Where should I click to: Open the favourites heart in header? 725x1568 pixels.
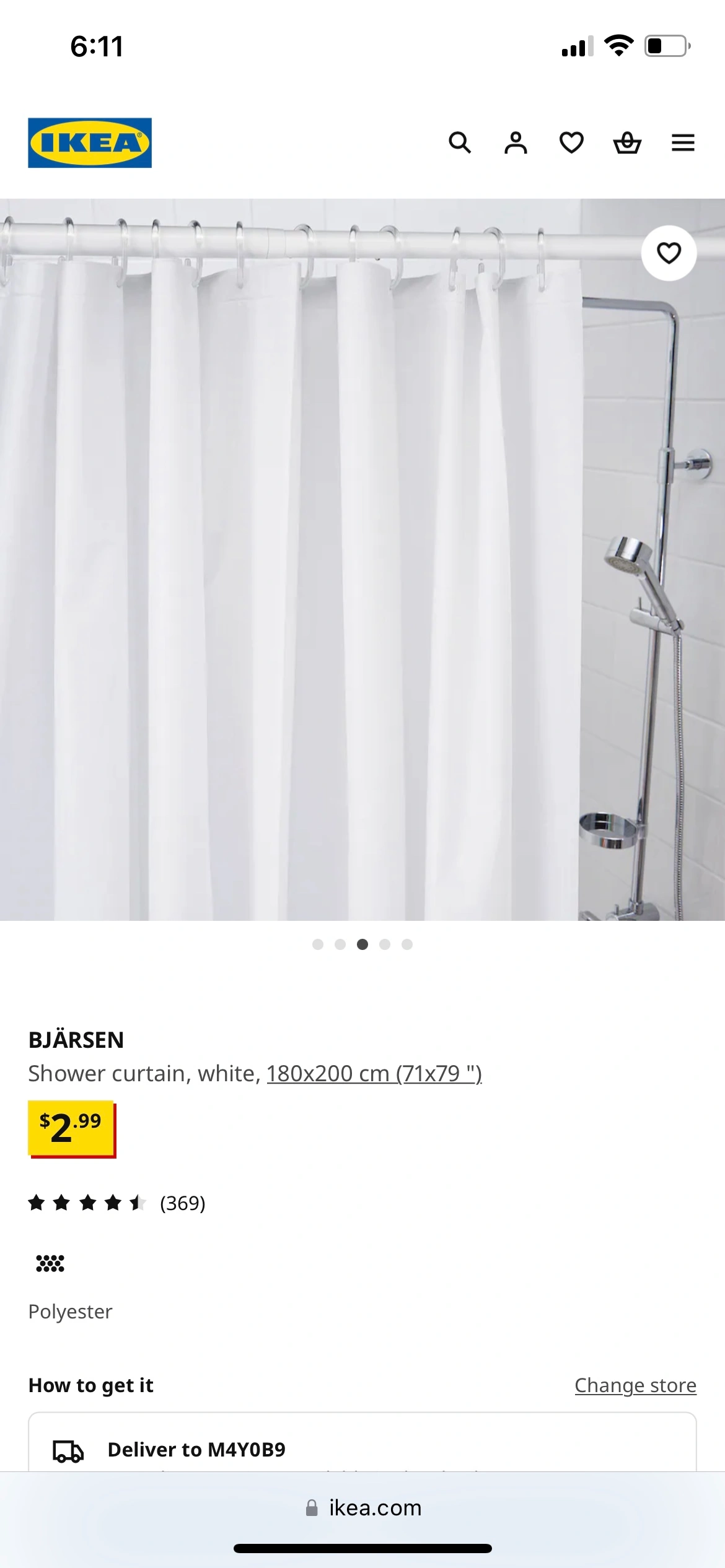pos(571,143)
